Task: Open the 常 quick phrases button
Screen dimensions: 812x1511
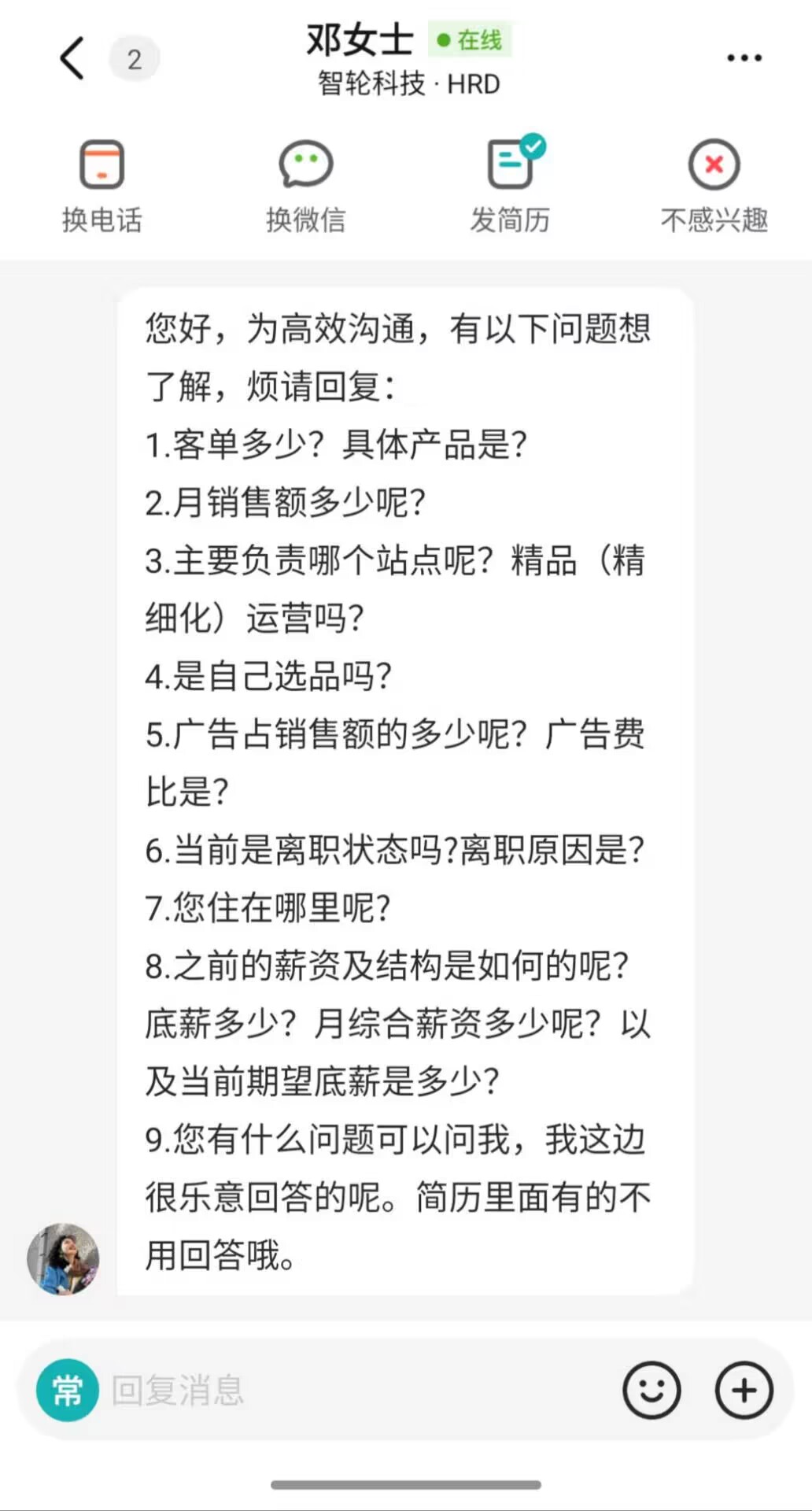Action: (68, 1391)
